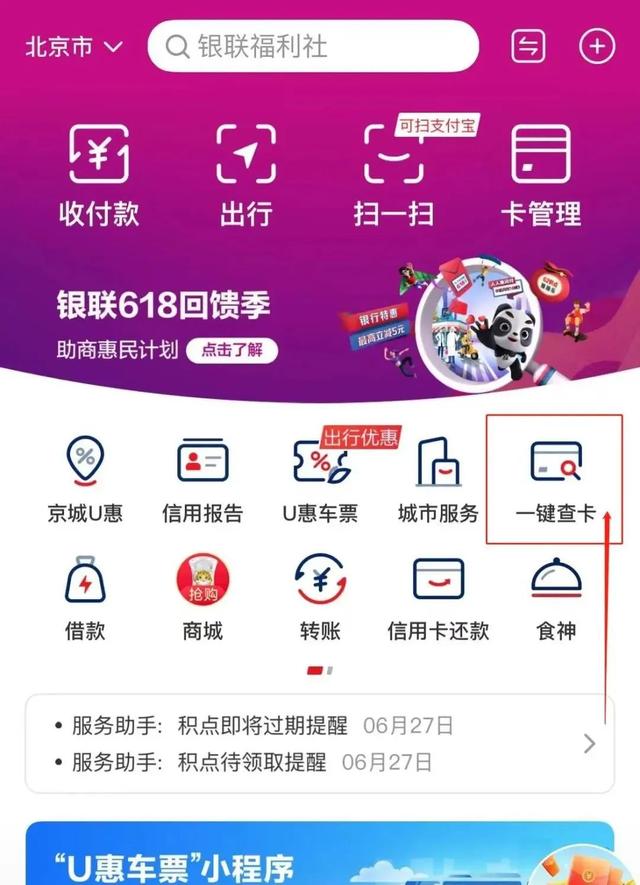
Task: Open 借款 loan service
Action: click(x=86, y=597)
